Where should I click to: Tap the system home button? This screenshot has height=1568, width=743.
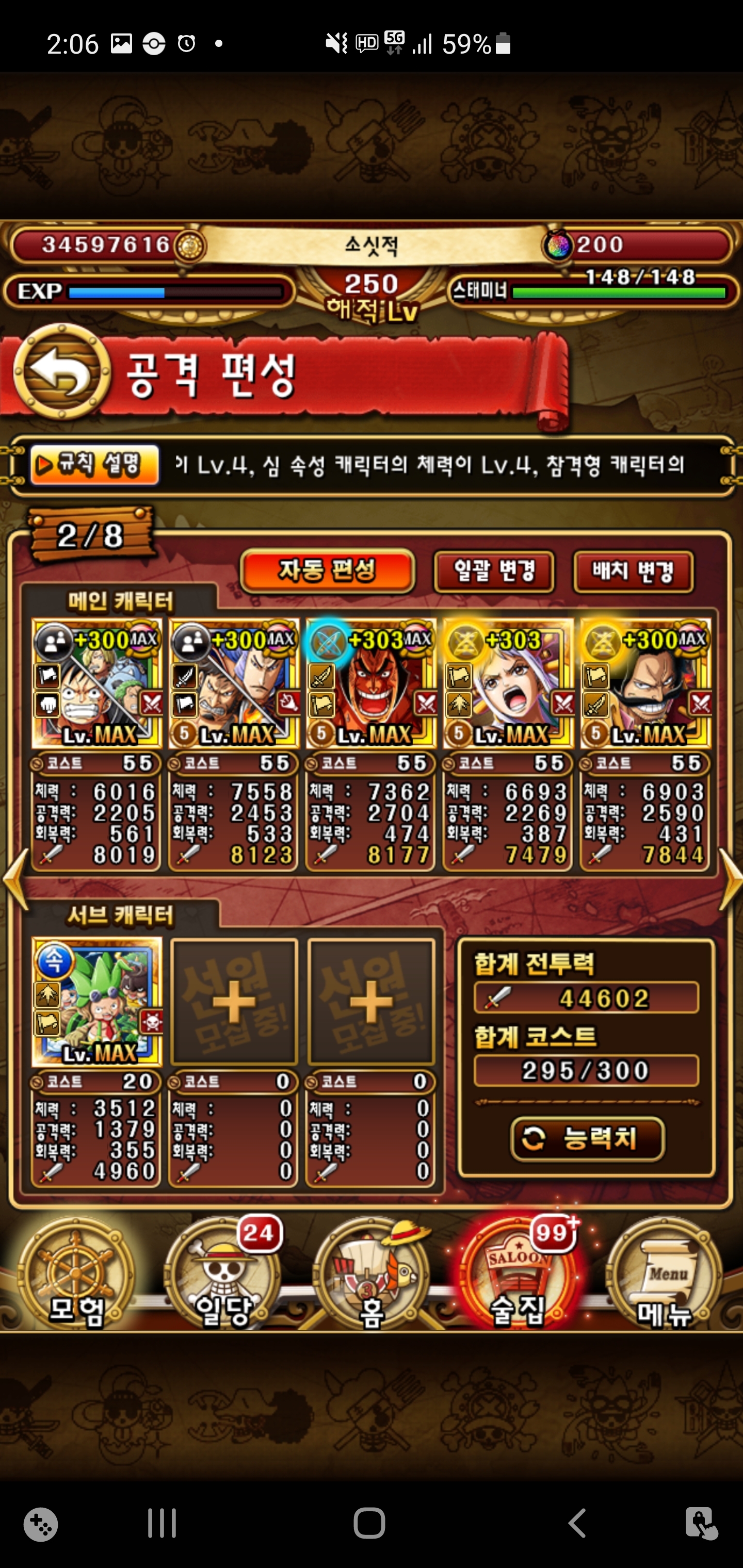(369, 1524)
